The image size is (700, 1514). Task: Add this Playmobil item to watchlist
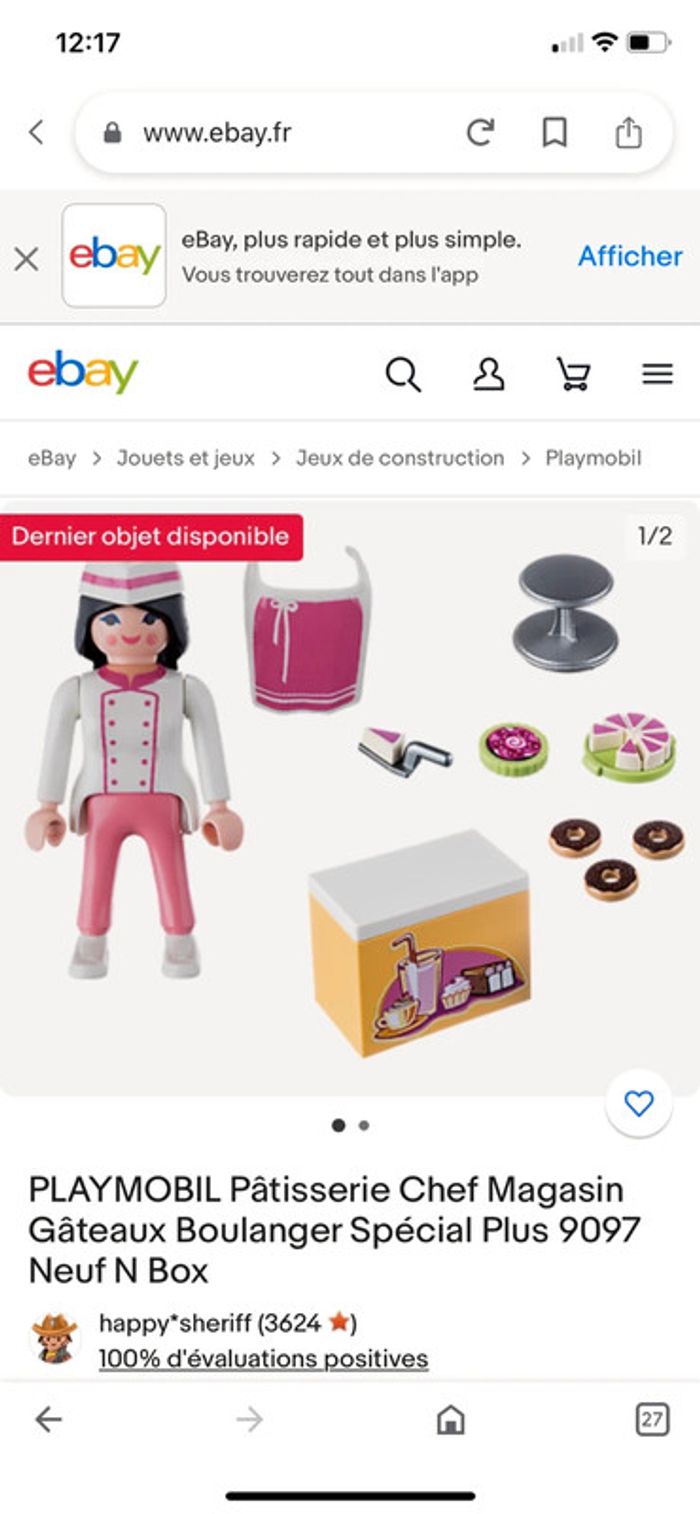click(x=638, y=1103)
